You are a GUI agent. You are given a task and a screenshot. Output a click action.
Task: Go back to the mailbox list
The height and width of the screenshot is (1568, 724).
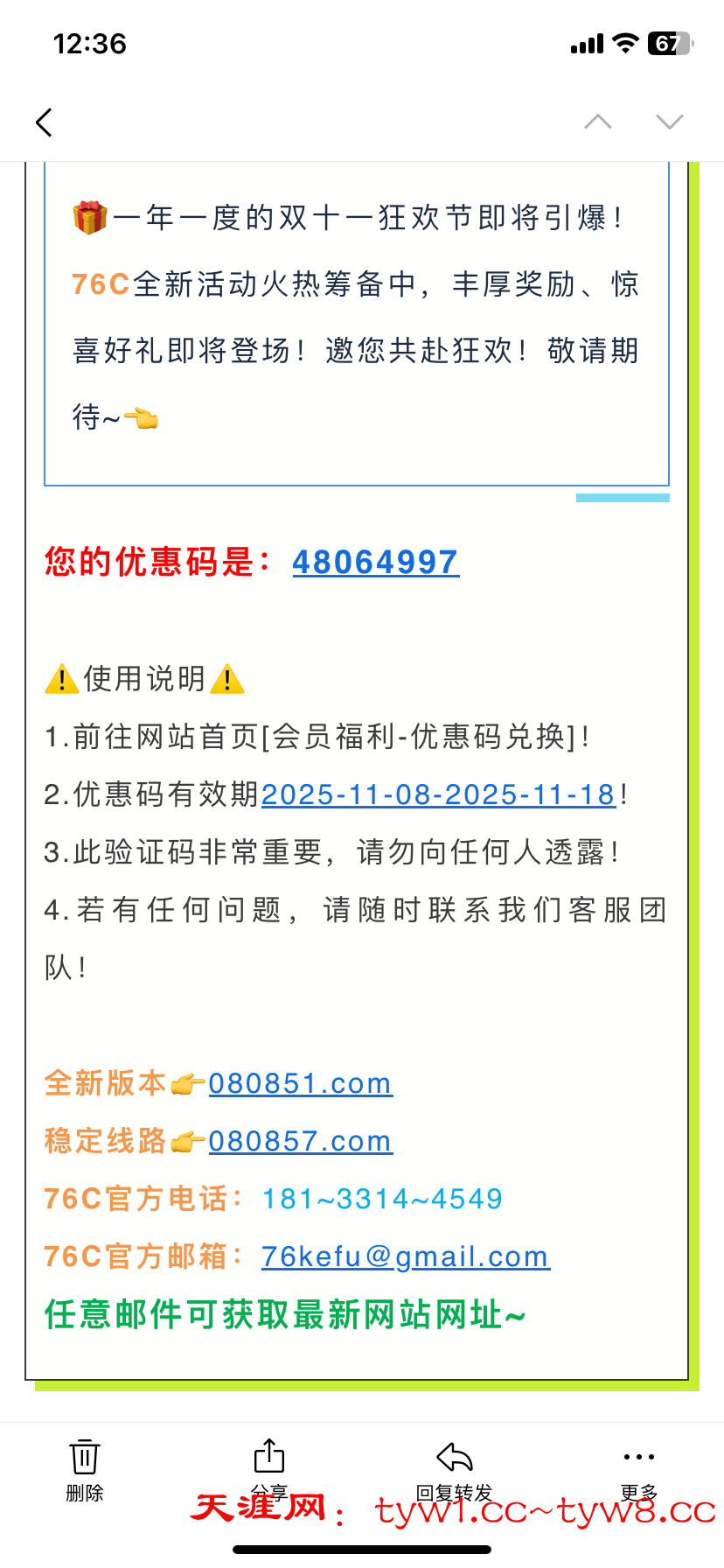tap(45, 122)
